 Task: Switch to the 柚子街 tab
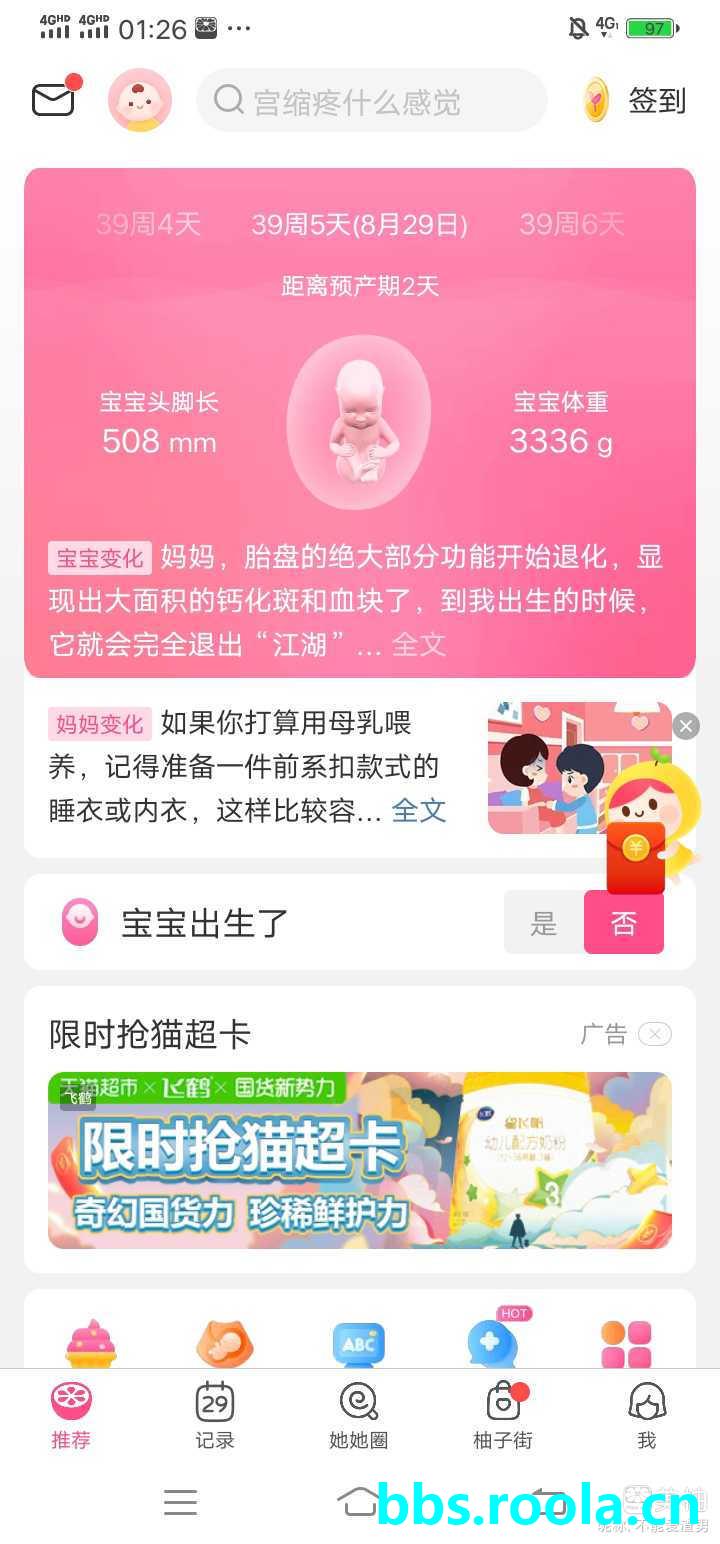(503, 1415)
